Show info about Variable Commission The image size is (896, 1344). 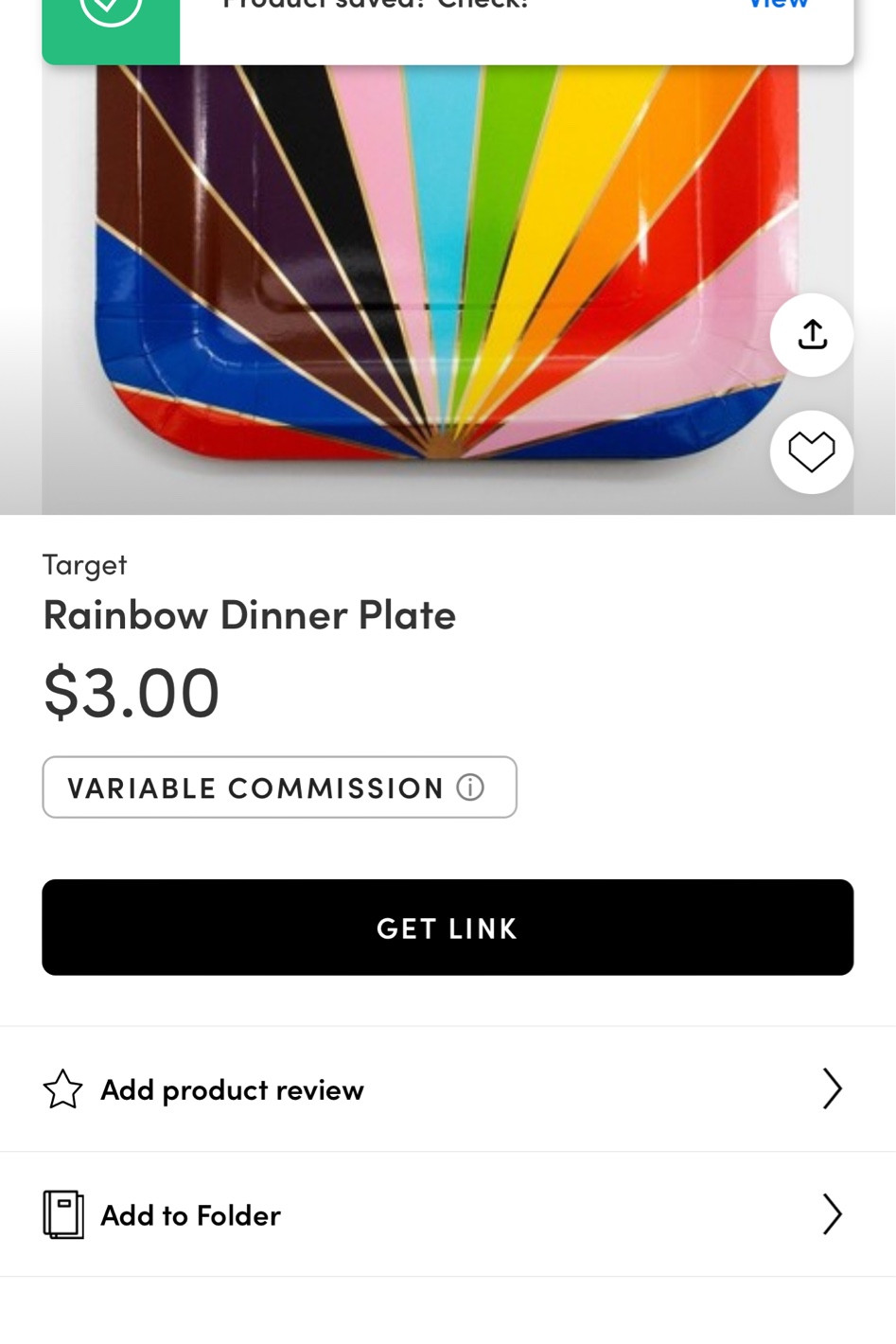tap(470, 787)
